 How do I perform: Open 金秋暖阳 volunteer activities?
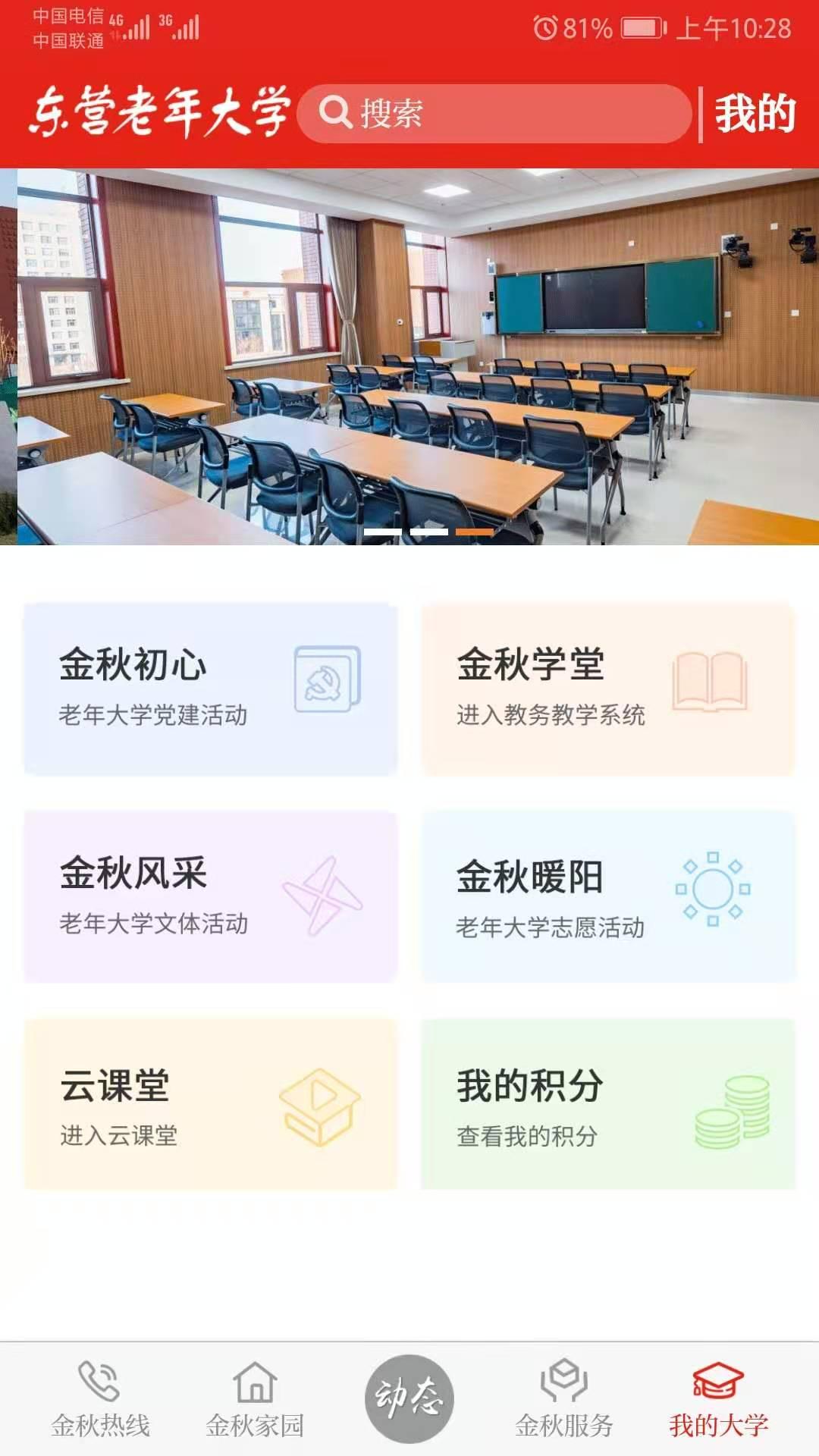608,897
